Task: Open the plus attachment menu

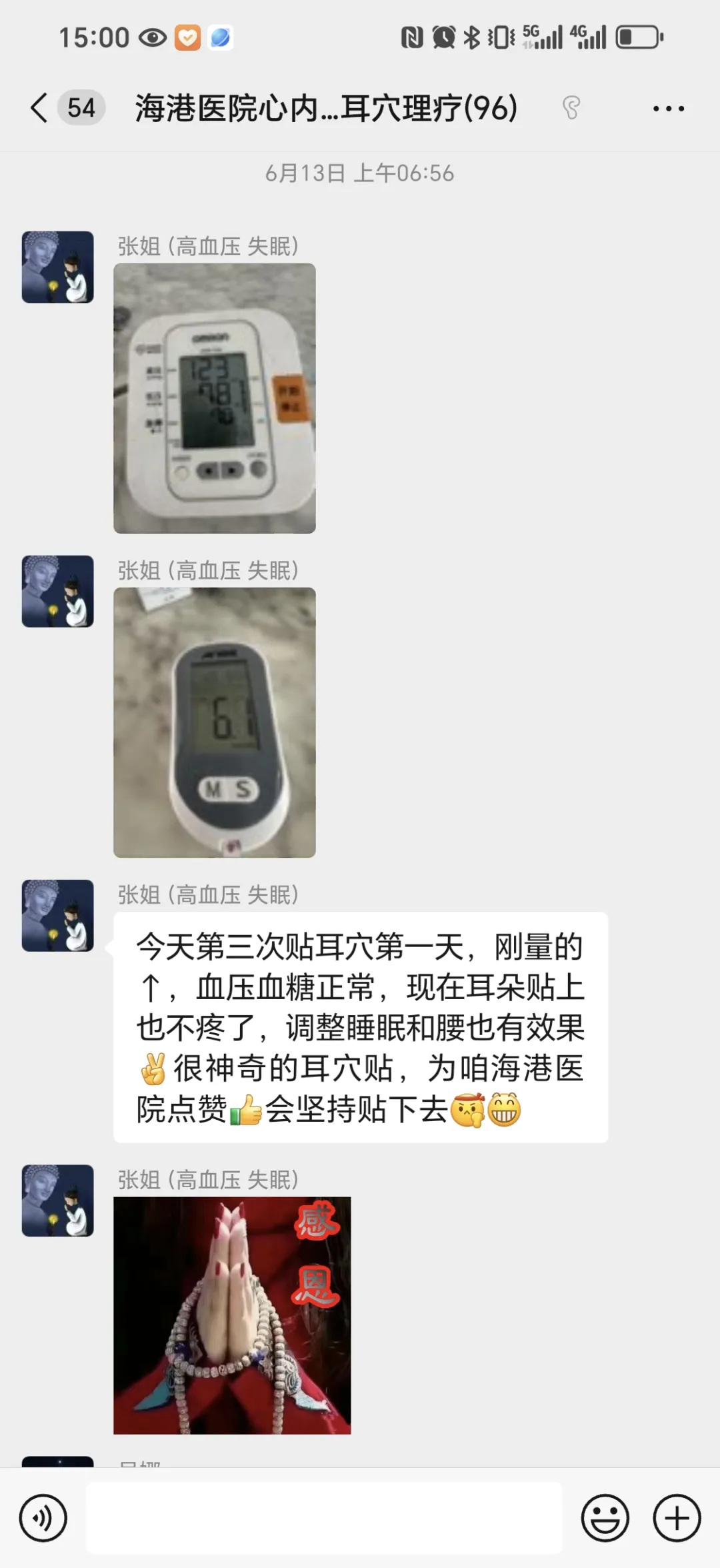Action: click(677, 1519)
